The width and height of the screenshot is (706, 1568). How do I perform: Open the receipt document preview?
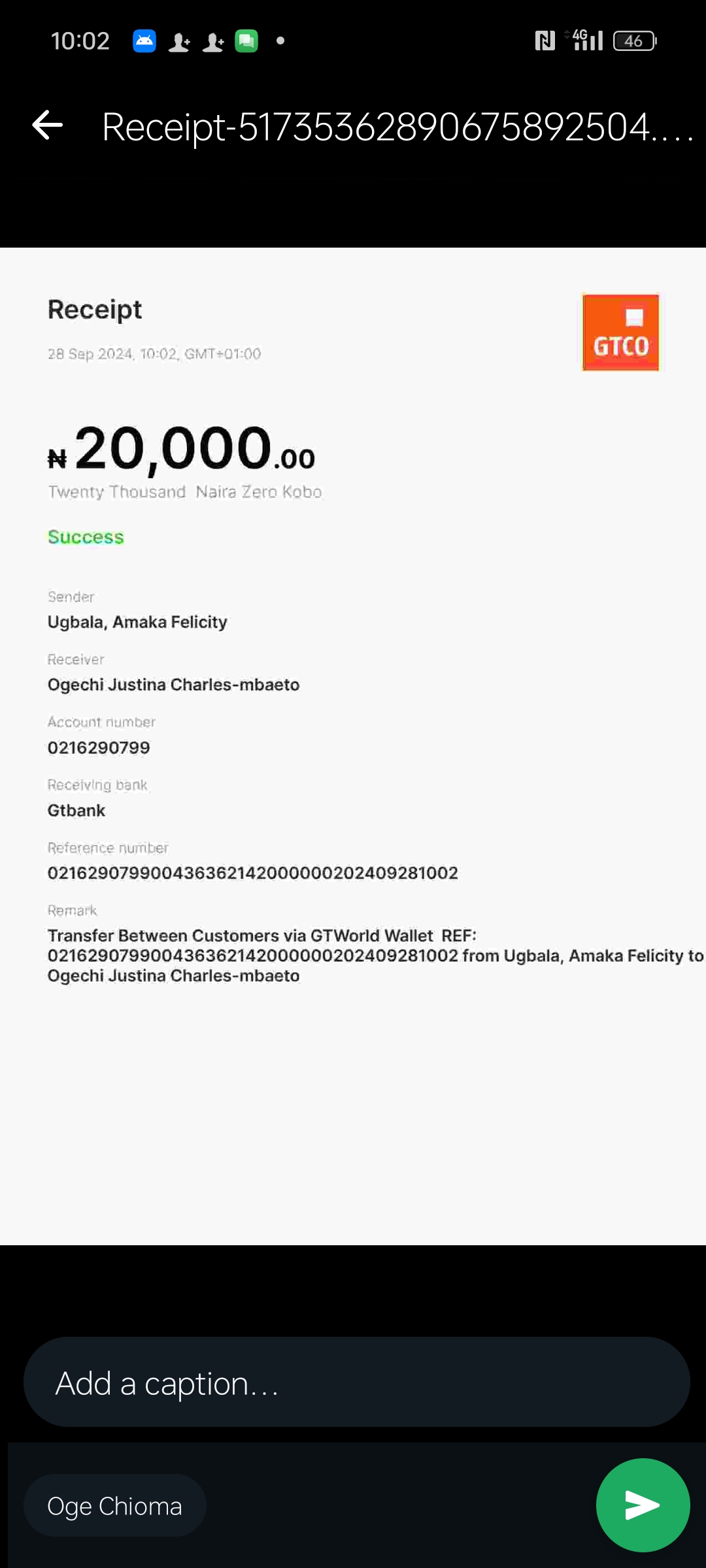click(x=353, y=746)
